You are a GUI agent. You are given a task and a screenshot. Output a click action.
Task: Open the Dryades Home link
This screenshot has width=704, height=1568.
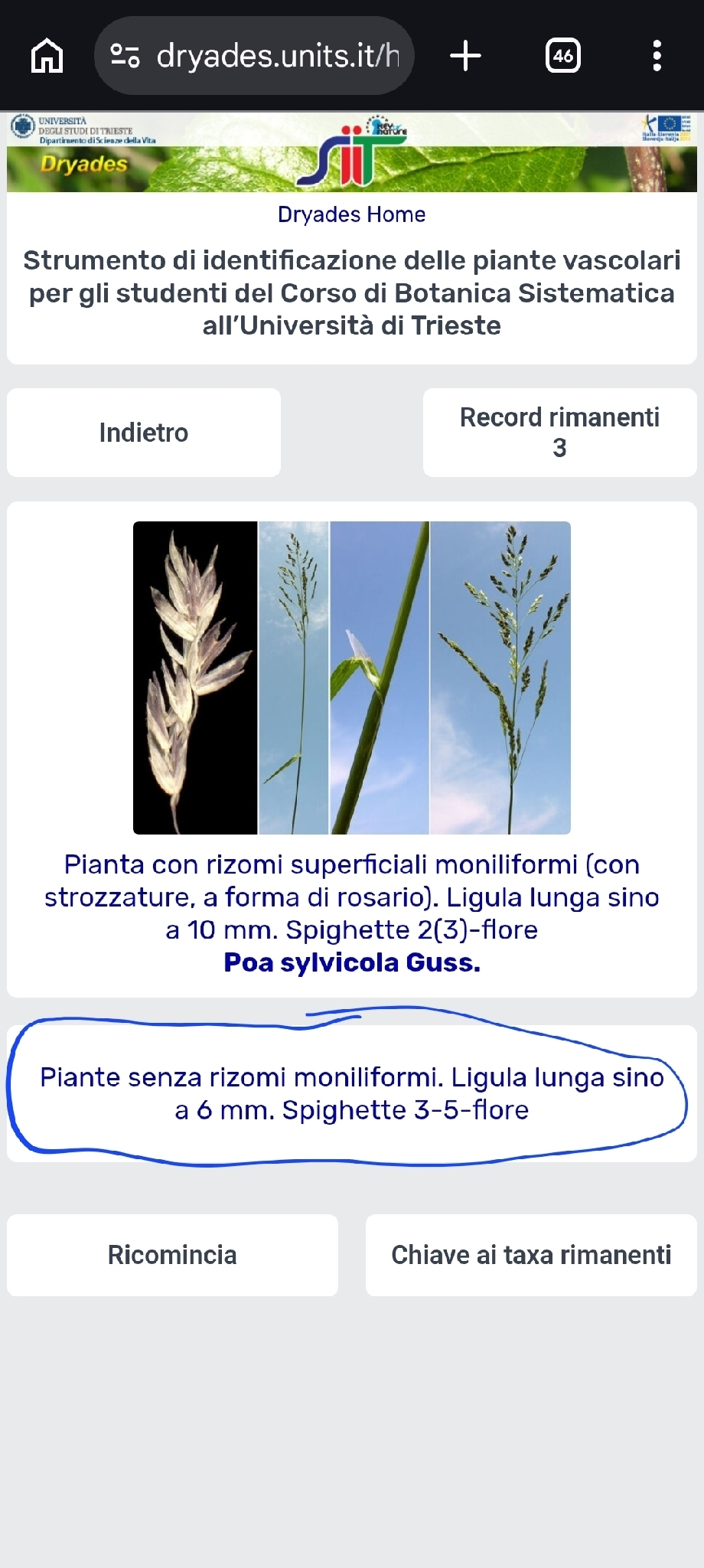point(351,214)
